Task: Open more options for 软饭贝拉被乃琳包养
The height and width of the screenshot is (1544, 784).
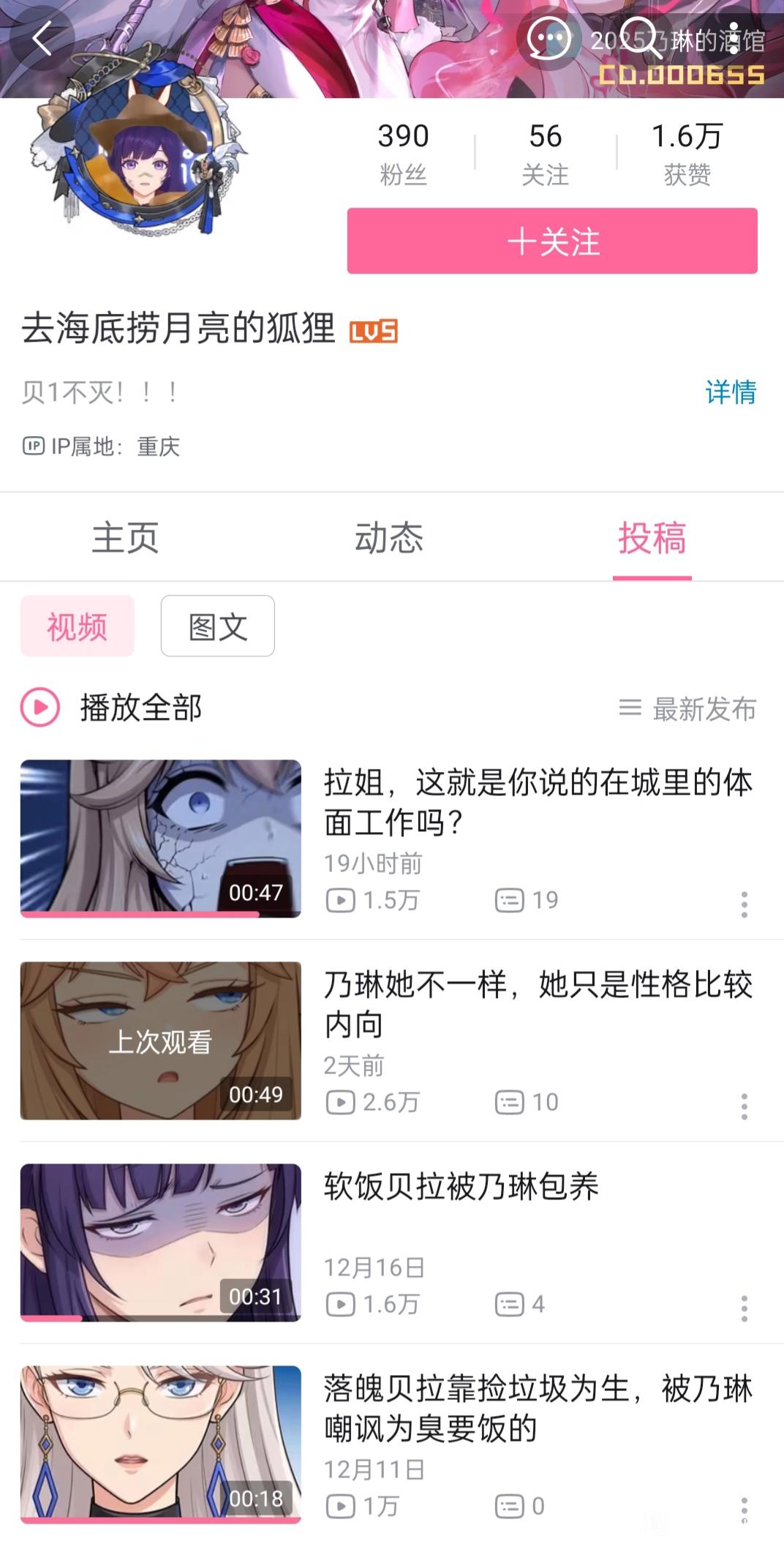Action: pos(744,1308)
